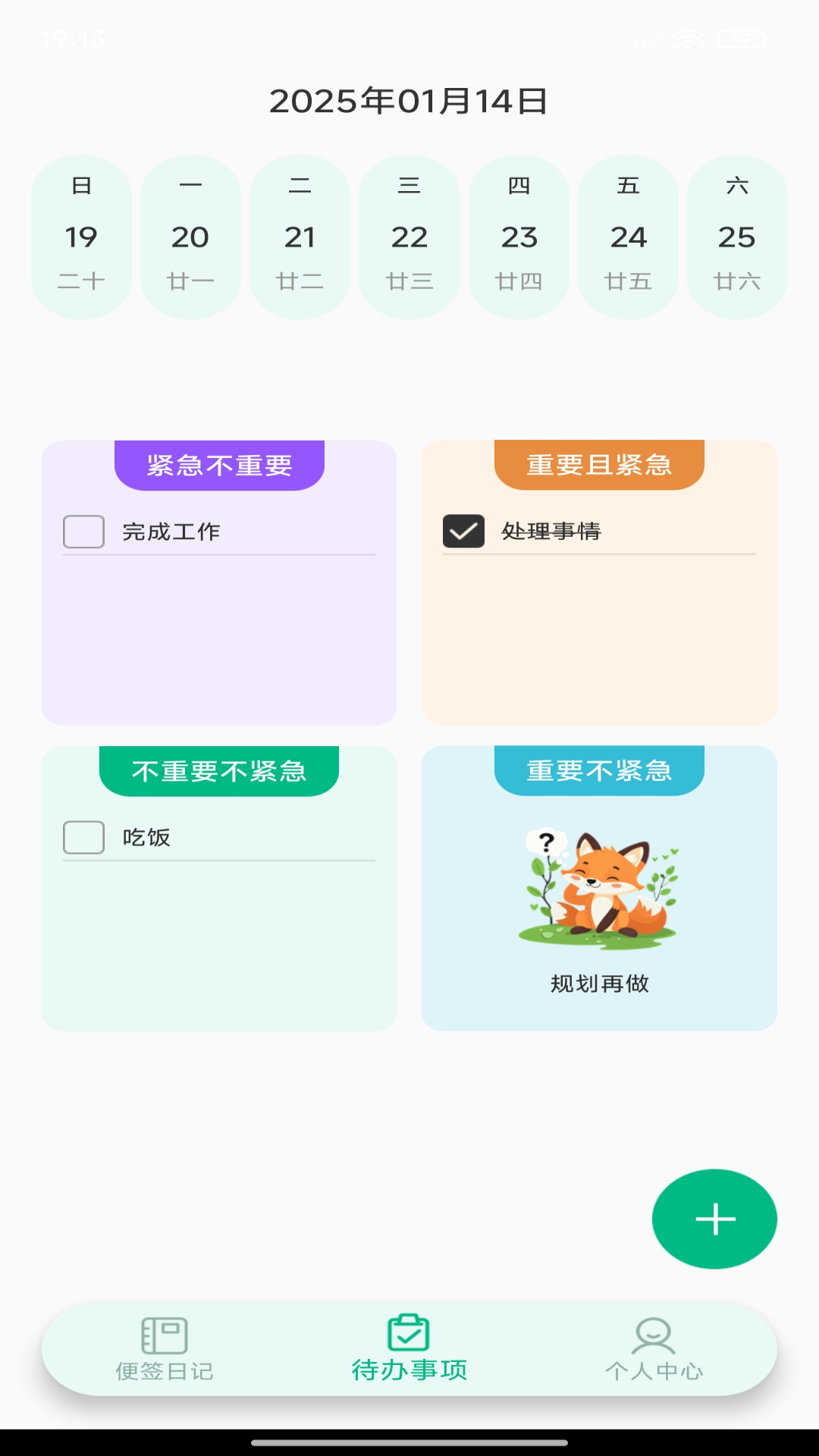This screenshot has height=1456, width=819.
Task: Open the 重要且紧急 quadrant header
Action: click(x=599, y=464)
